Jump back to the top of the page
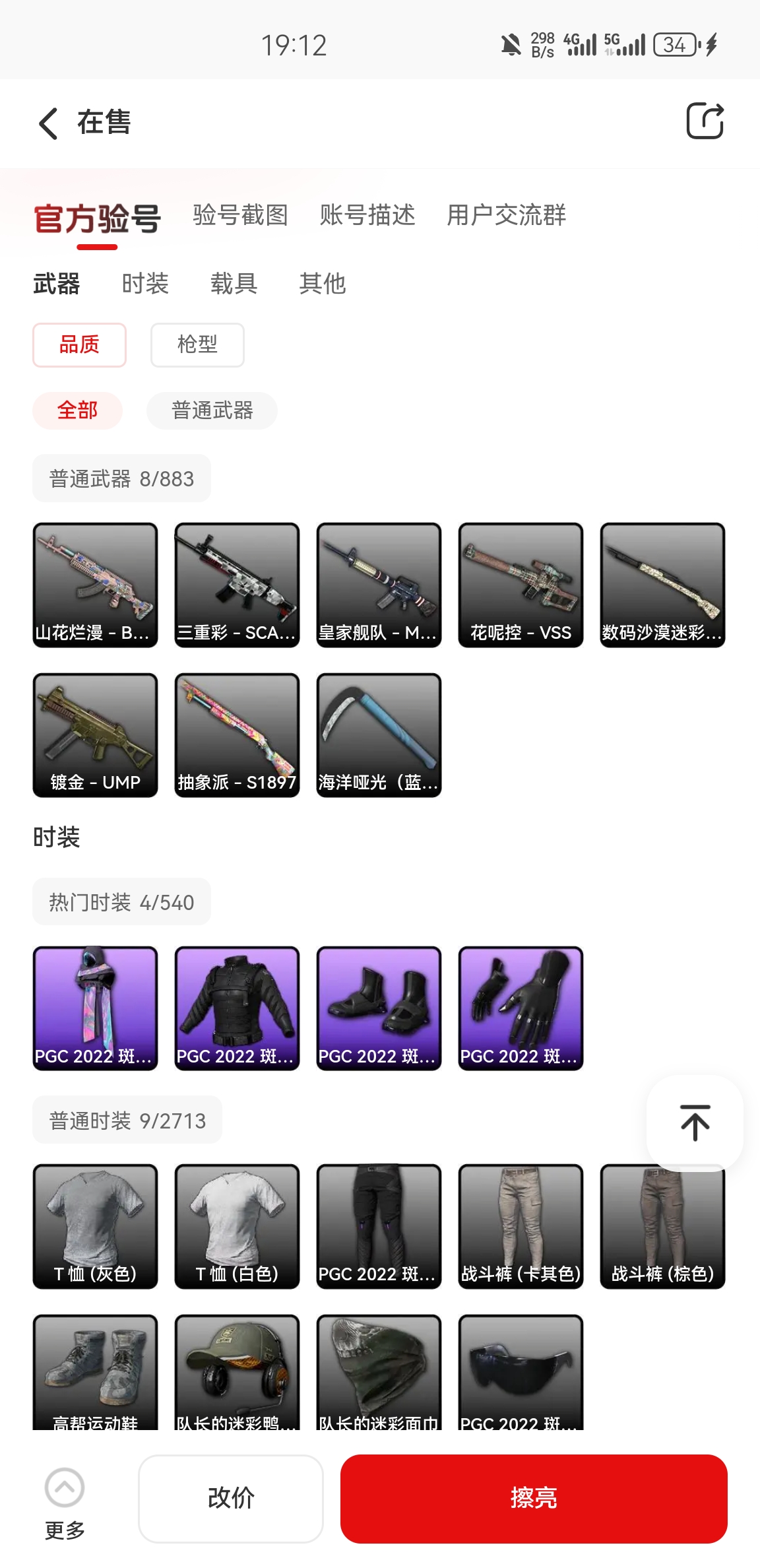 click(695, 1123)
